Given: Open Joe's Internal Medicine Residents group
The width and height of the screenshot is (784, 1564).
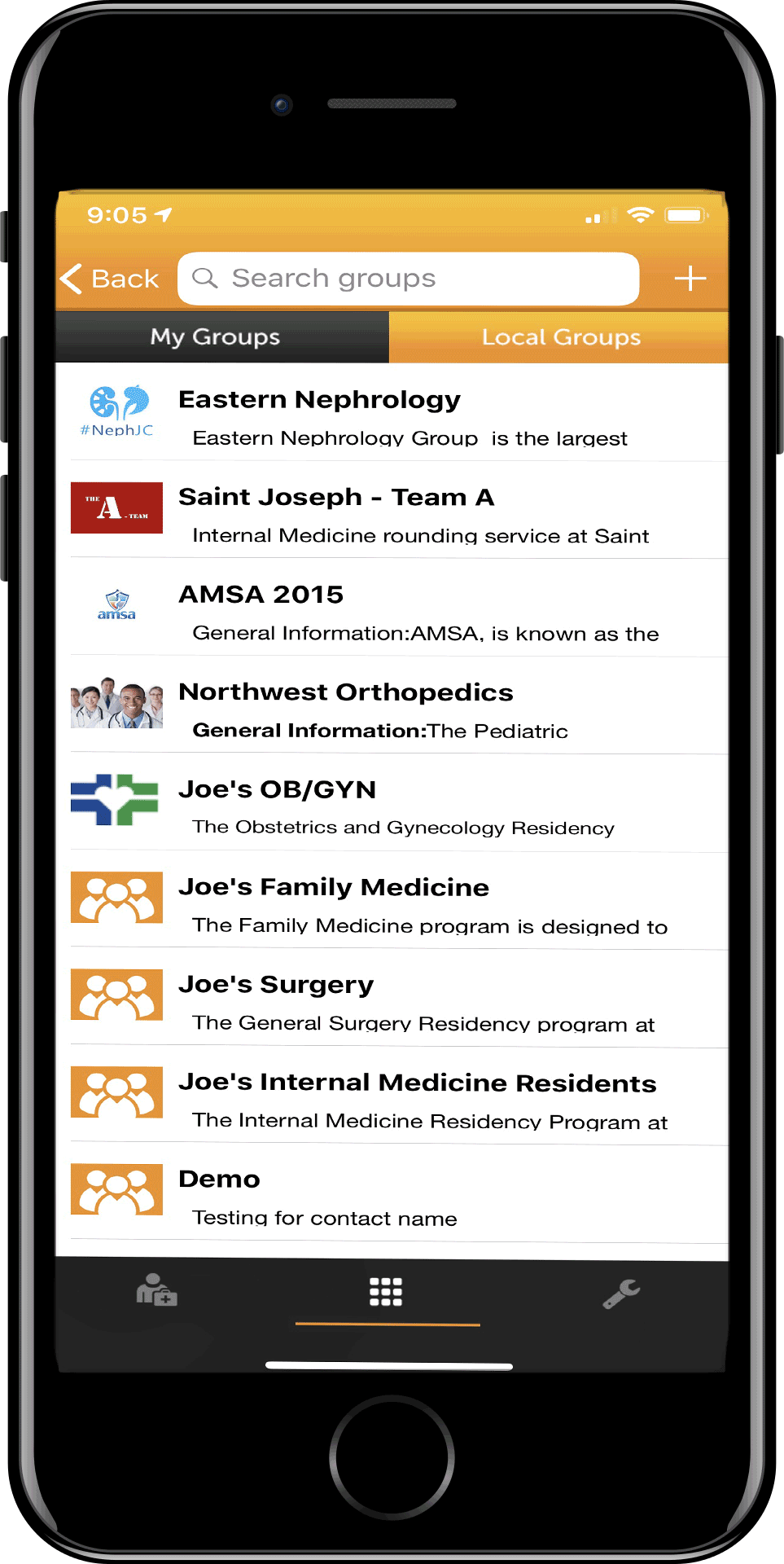Looking at the screenshot, I should [x=392, y=1096].
